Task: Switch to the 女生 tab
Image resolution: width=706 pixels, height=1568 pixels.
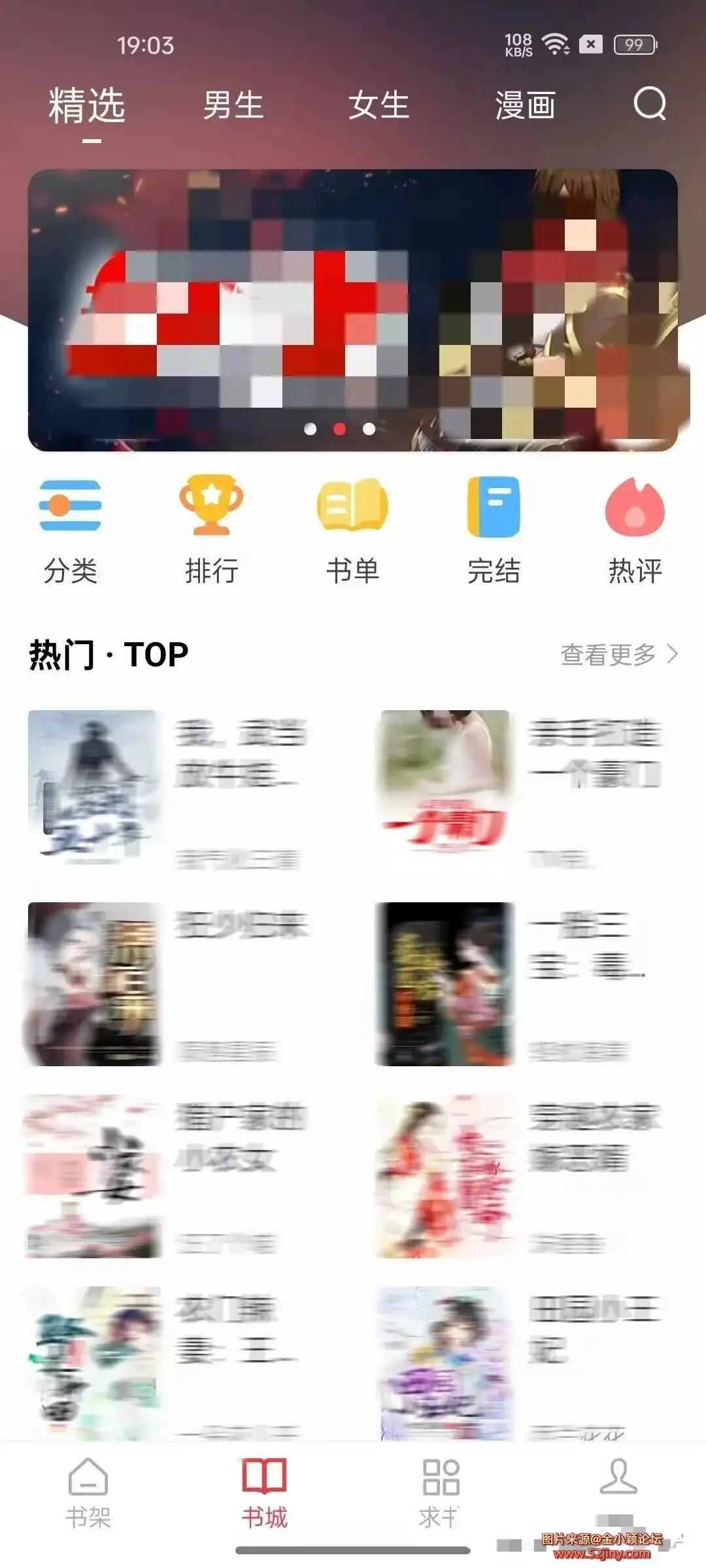Action: tap(378, 105)
